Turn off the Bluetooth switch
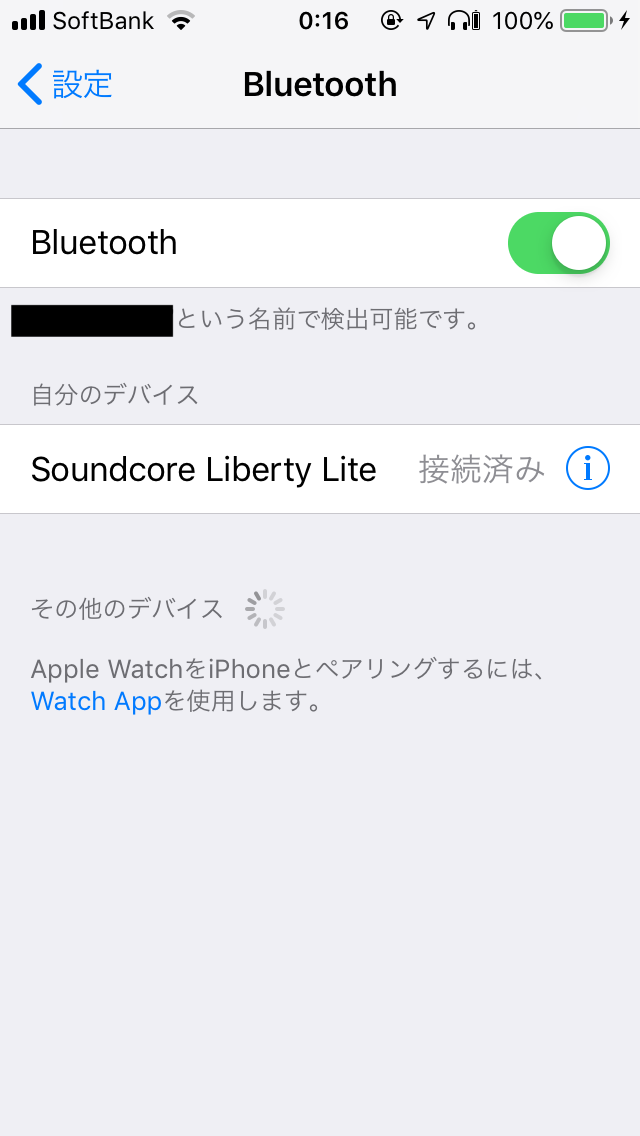 pos(558,243)
